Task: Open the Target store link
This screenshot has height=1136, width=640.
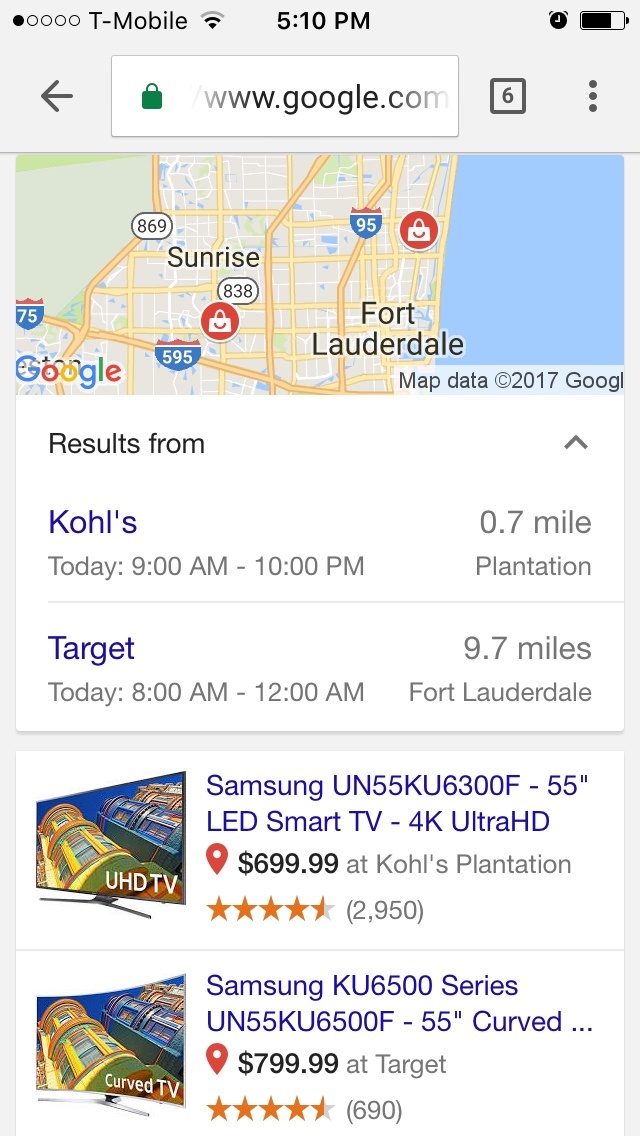Action: click(x=91, y=648)
